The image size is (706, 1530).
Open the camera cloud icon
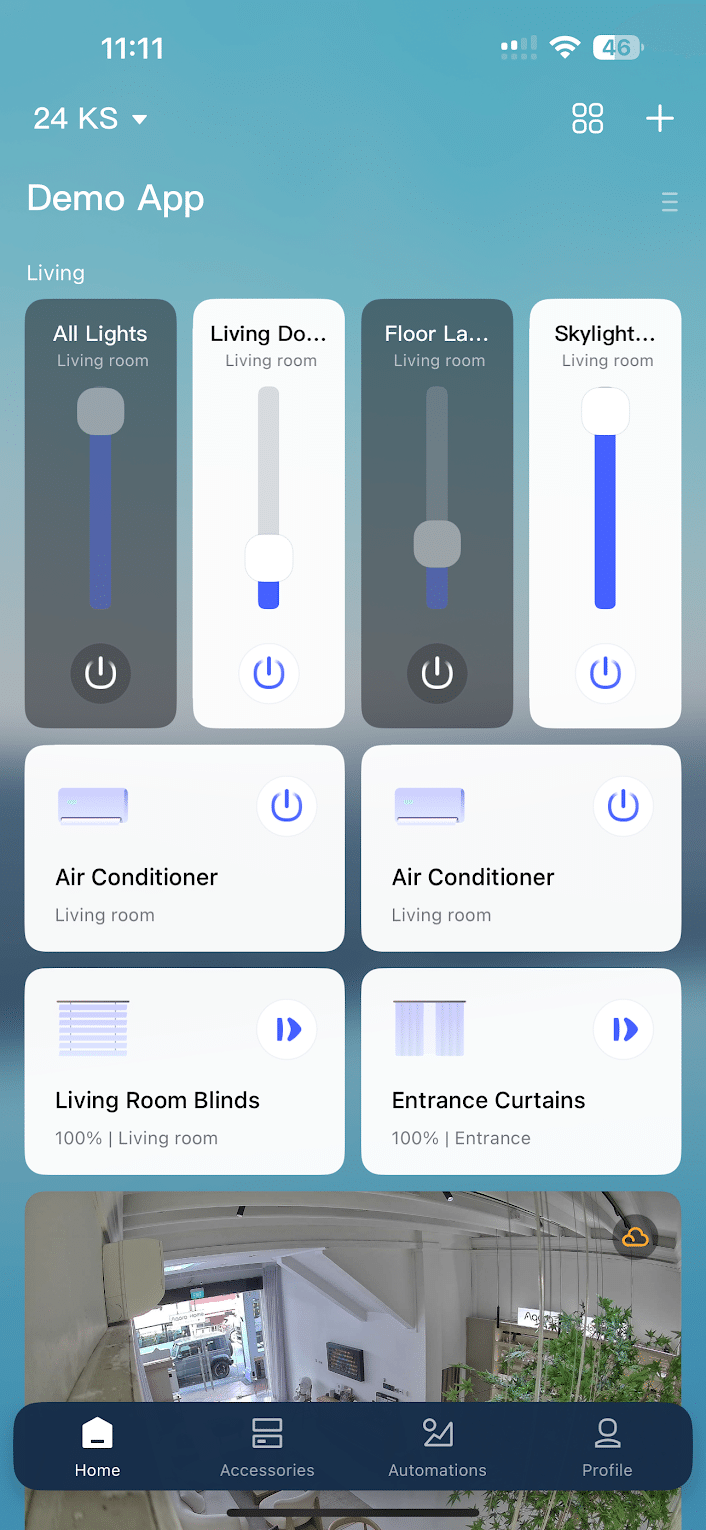635,1238
